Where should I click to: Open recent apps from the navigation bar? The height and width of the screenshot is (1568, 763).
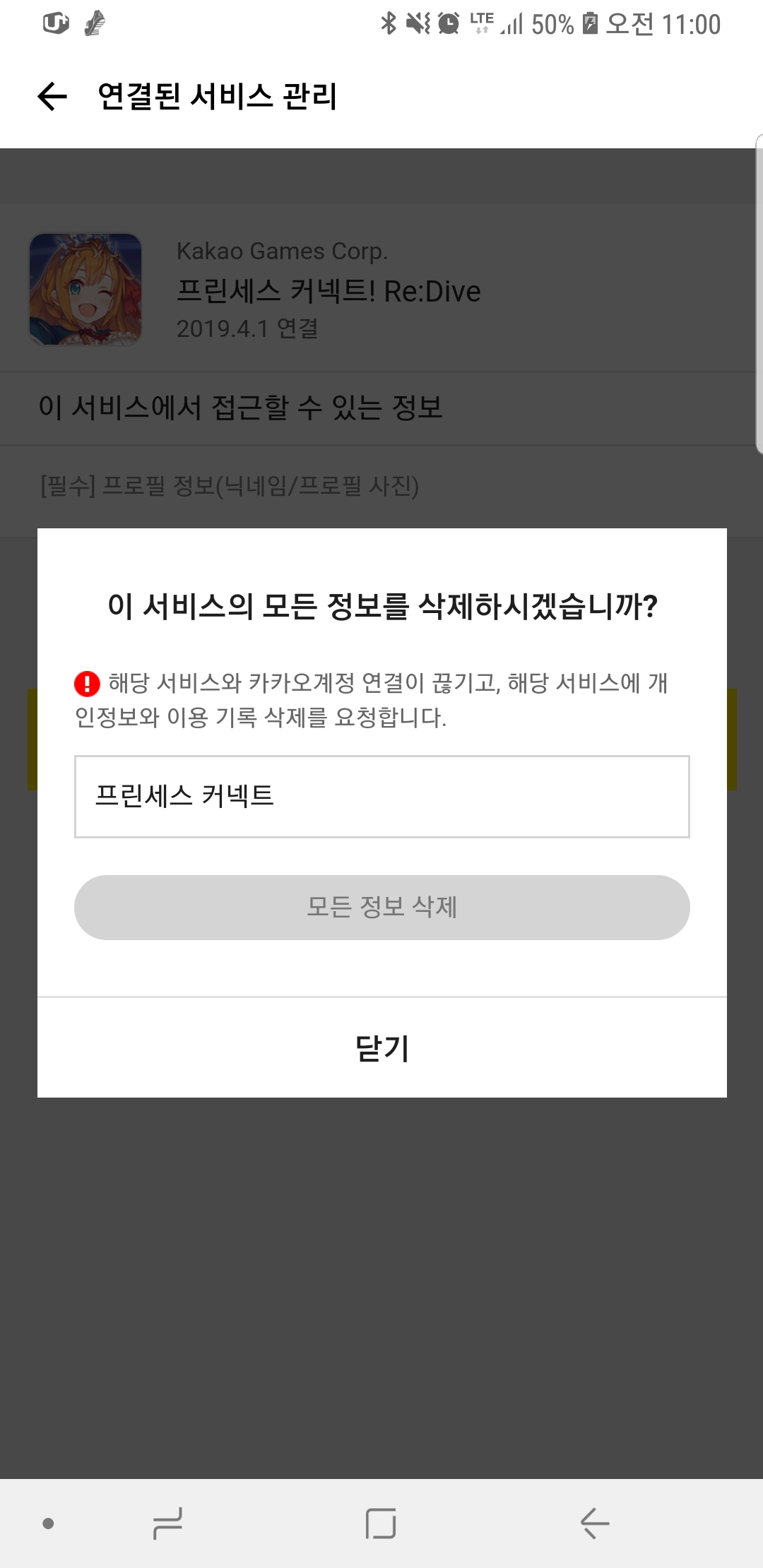tap(168, 1523)
